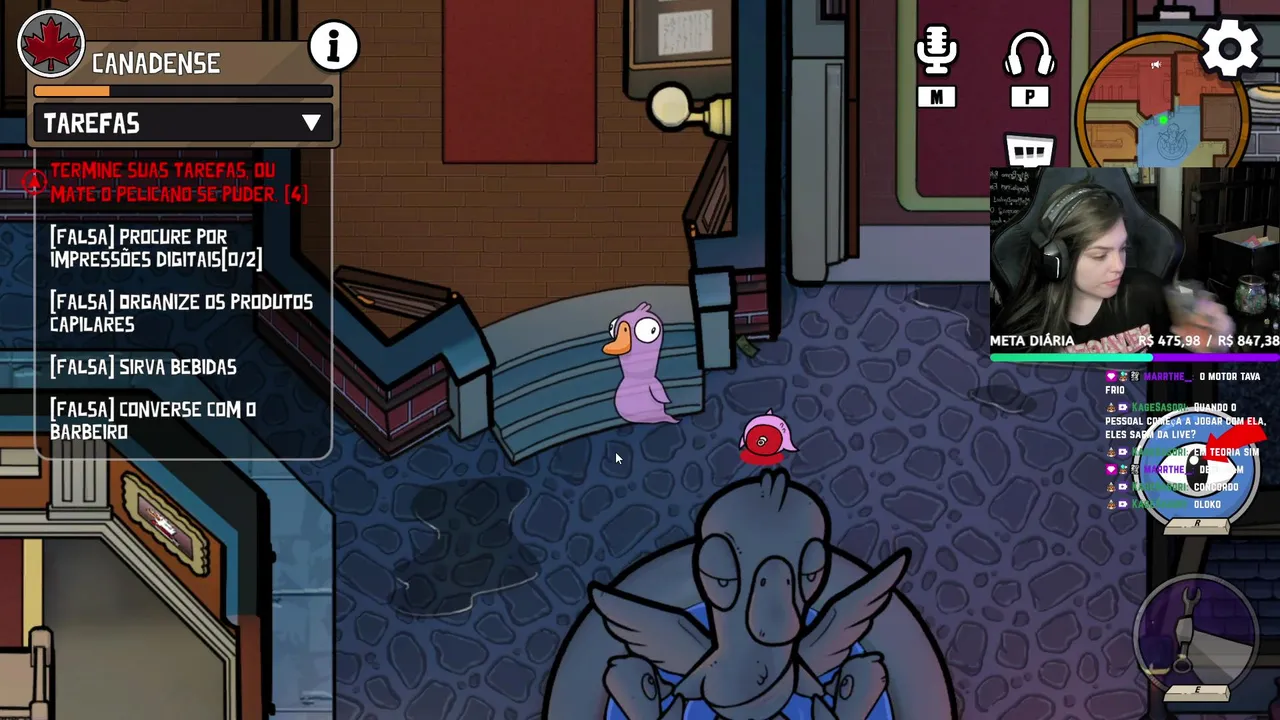This screenshot has height=720, width=1280.
Task: Open the role info icon
Action: pyautogui.click(x=333, y=46)
